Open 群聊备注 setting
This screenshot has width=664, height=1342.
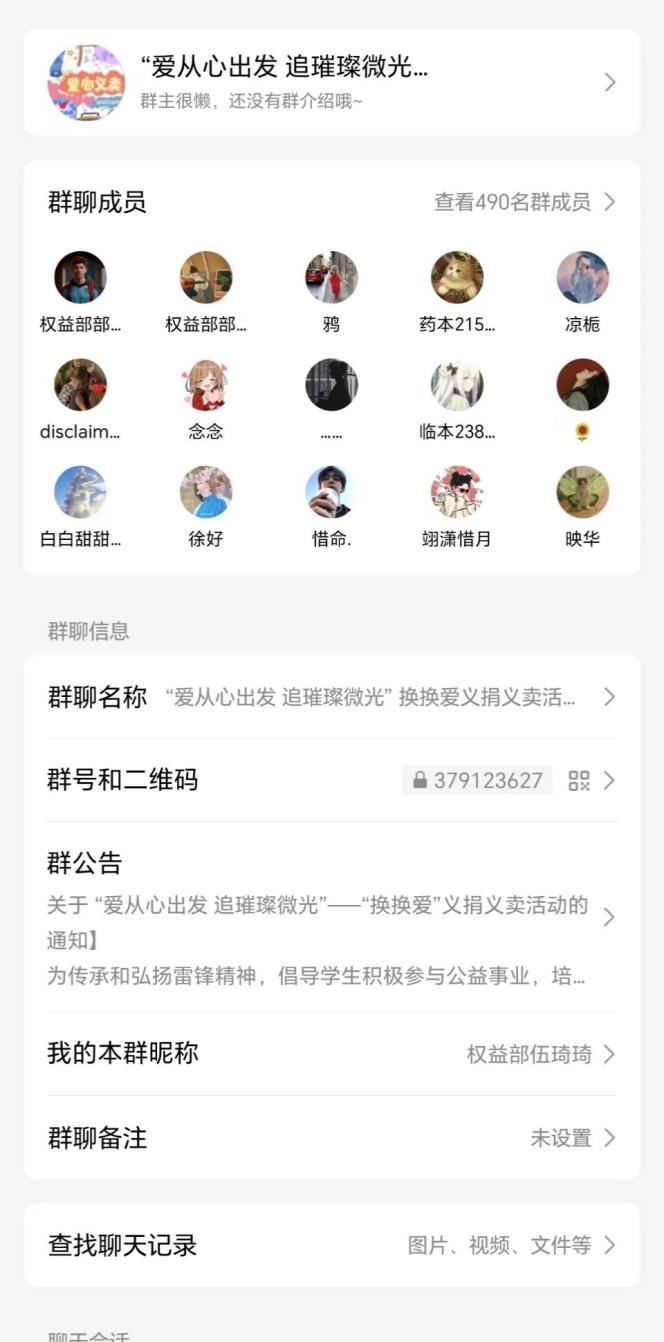coord(331,1138)
